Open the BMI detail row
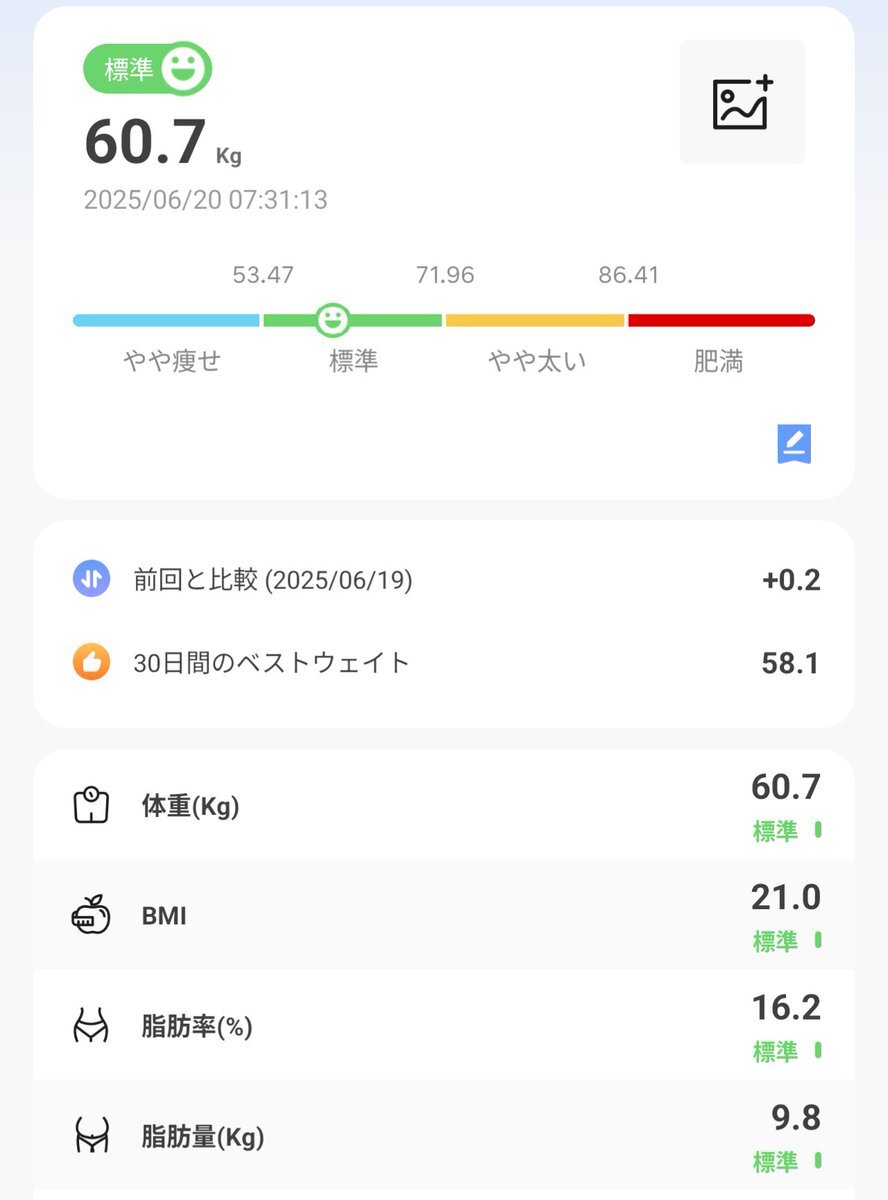This screenshot has height=1200, width=888. click(443, 916)
